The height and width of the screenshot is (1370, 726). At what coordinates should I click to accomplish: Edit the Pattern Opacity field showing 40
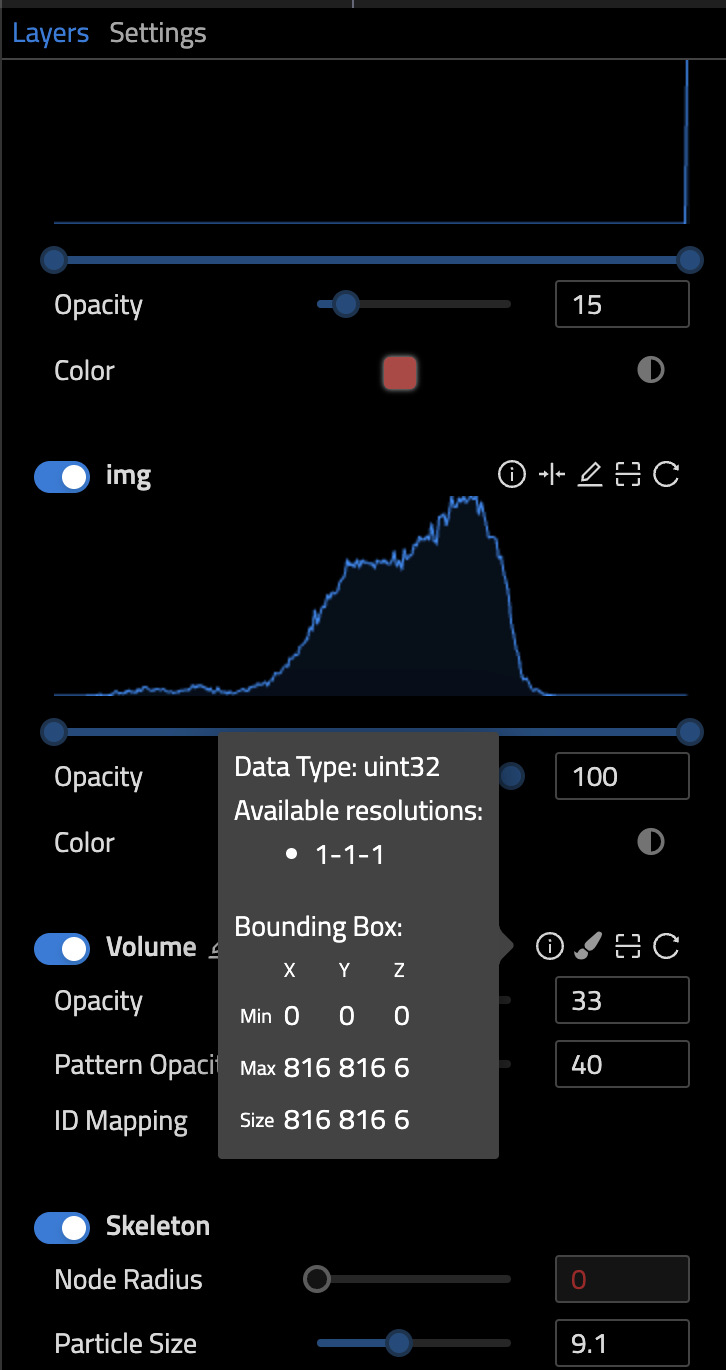(x=621, y=1064)
